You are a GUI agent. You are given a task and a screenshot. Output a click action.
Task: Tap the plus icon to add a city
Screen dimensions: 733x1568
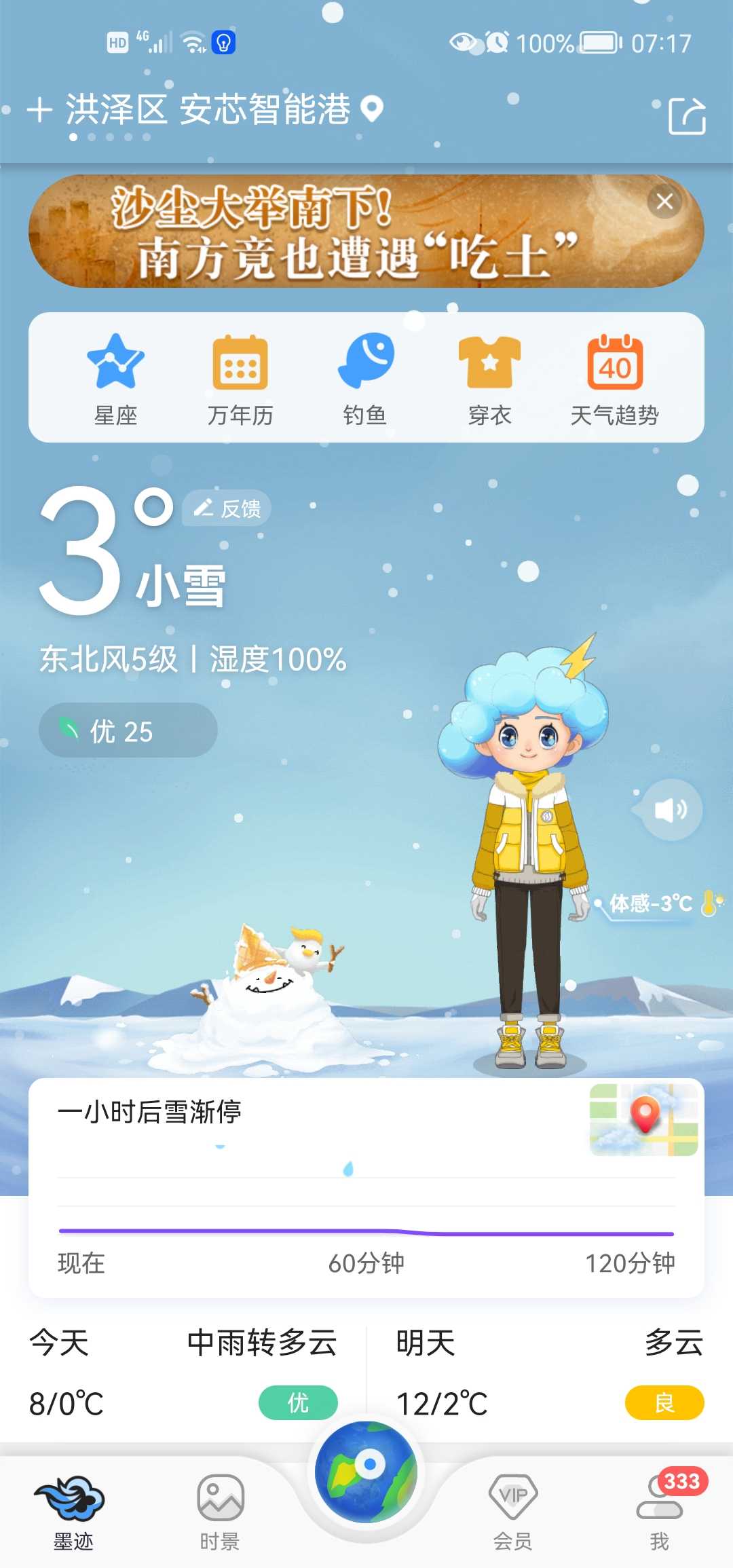(40, 110)
